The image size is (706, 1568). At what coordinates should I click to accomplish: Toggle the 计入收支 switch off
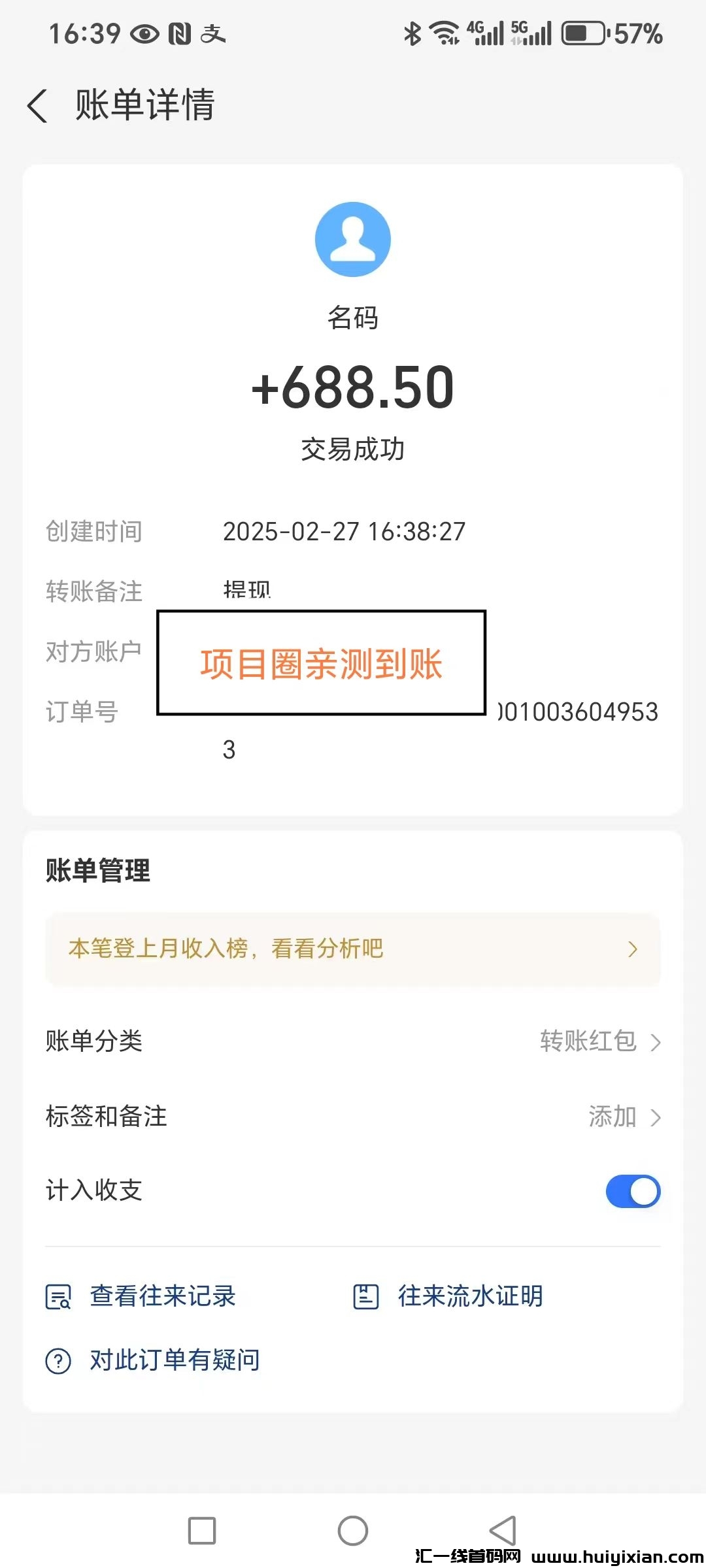633,1191
